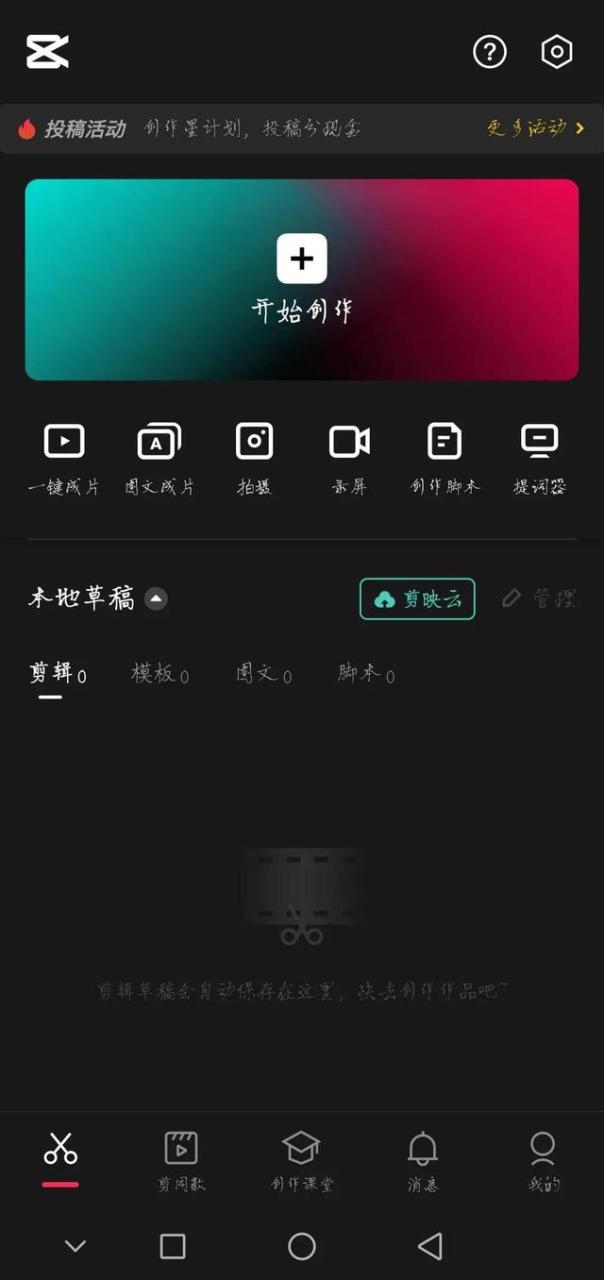
Task: Open the 消息 messages tab
Action: (x=422, y=1160)
